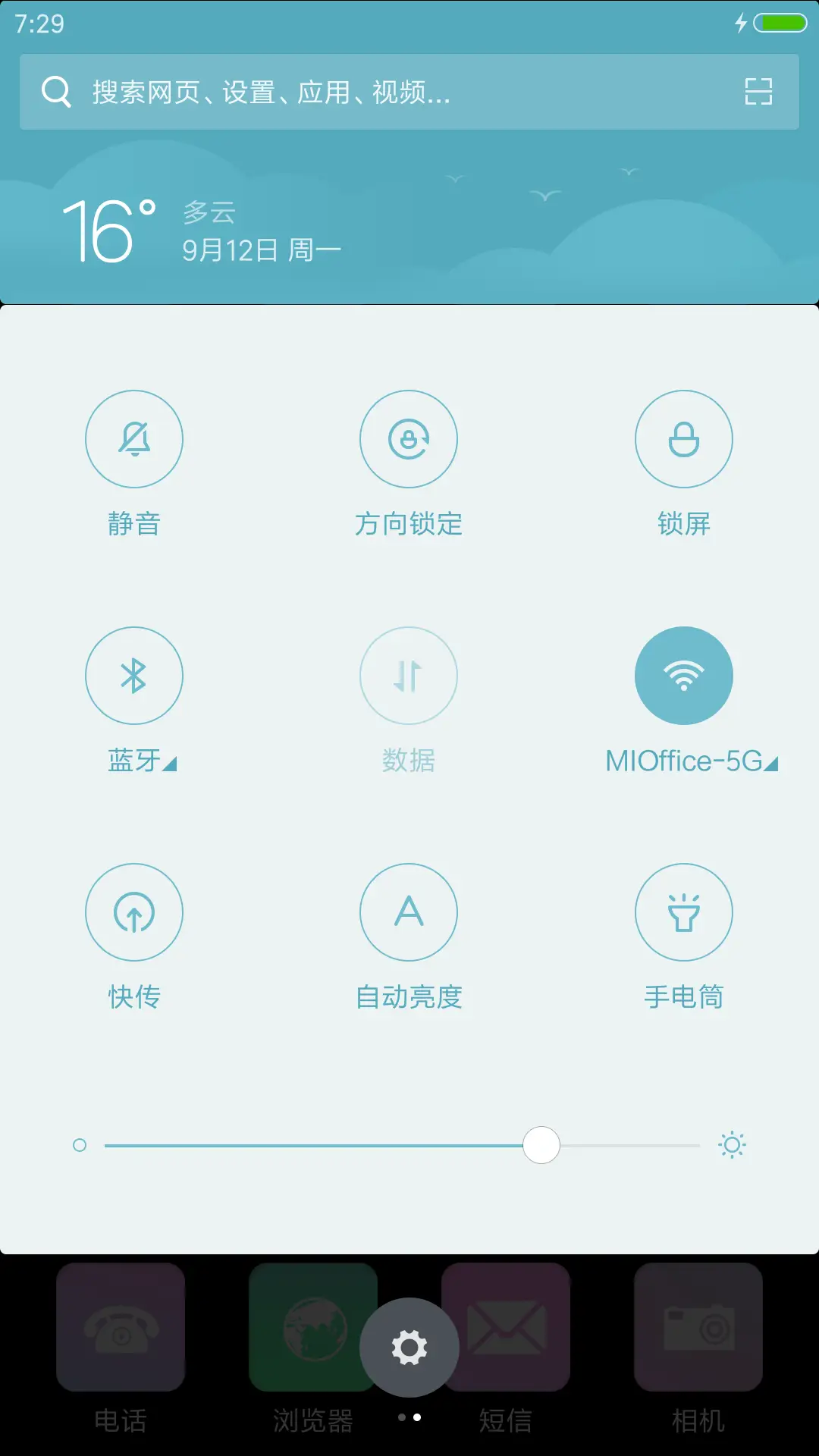Tap the search bar to search web pages
Screen dimensions: 819x1456
point(303,91)
